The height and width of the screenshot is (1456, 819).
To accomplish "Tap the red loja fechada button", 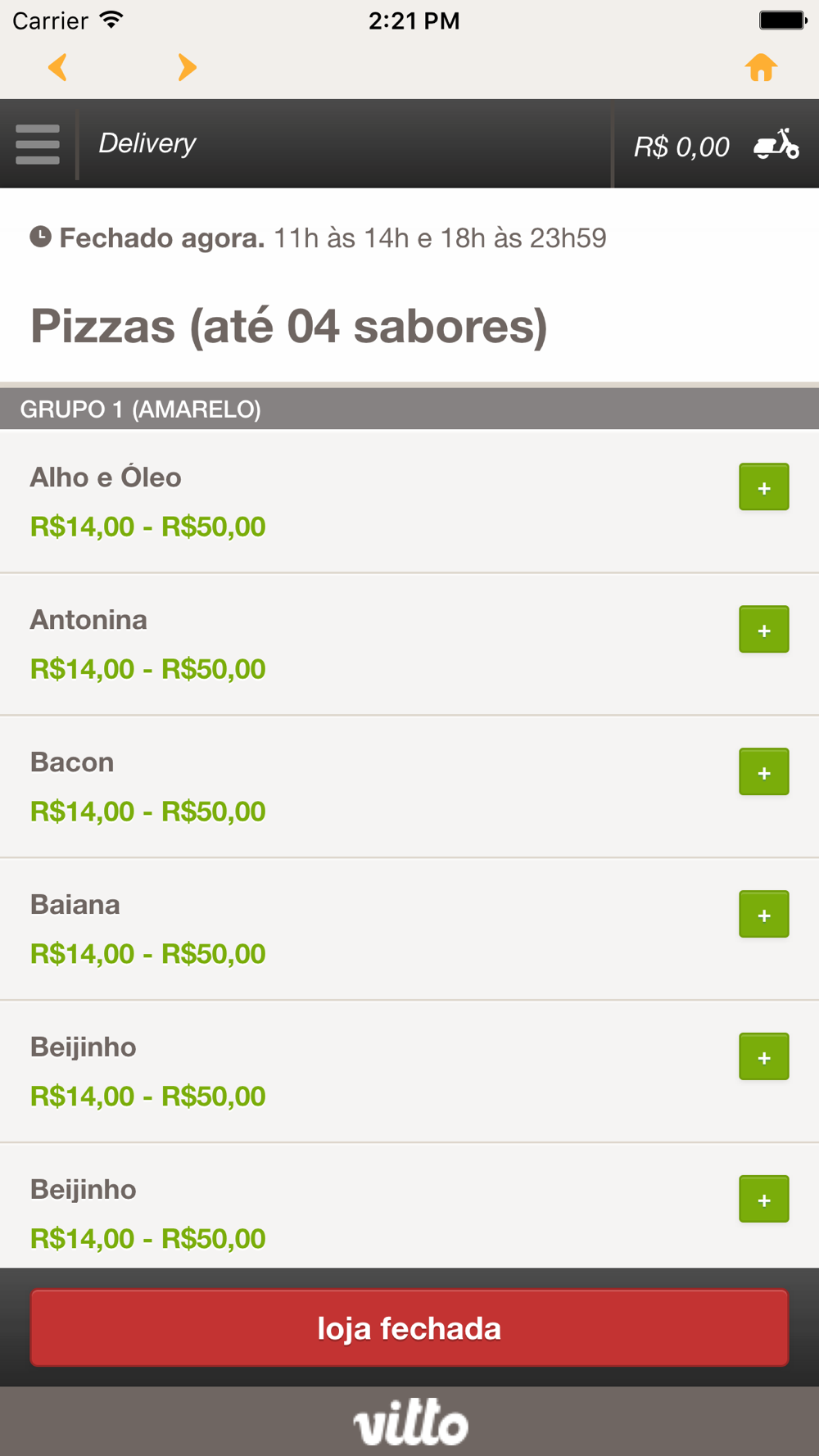I will click(409, 1327).
